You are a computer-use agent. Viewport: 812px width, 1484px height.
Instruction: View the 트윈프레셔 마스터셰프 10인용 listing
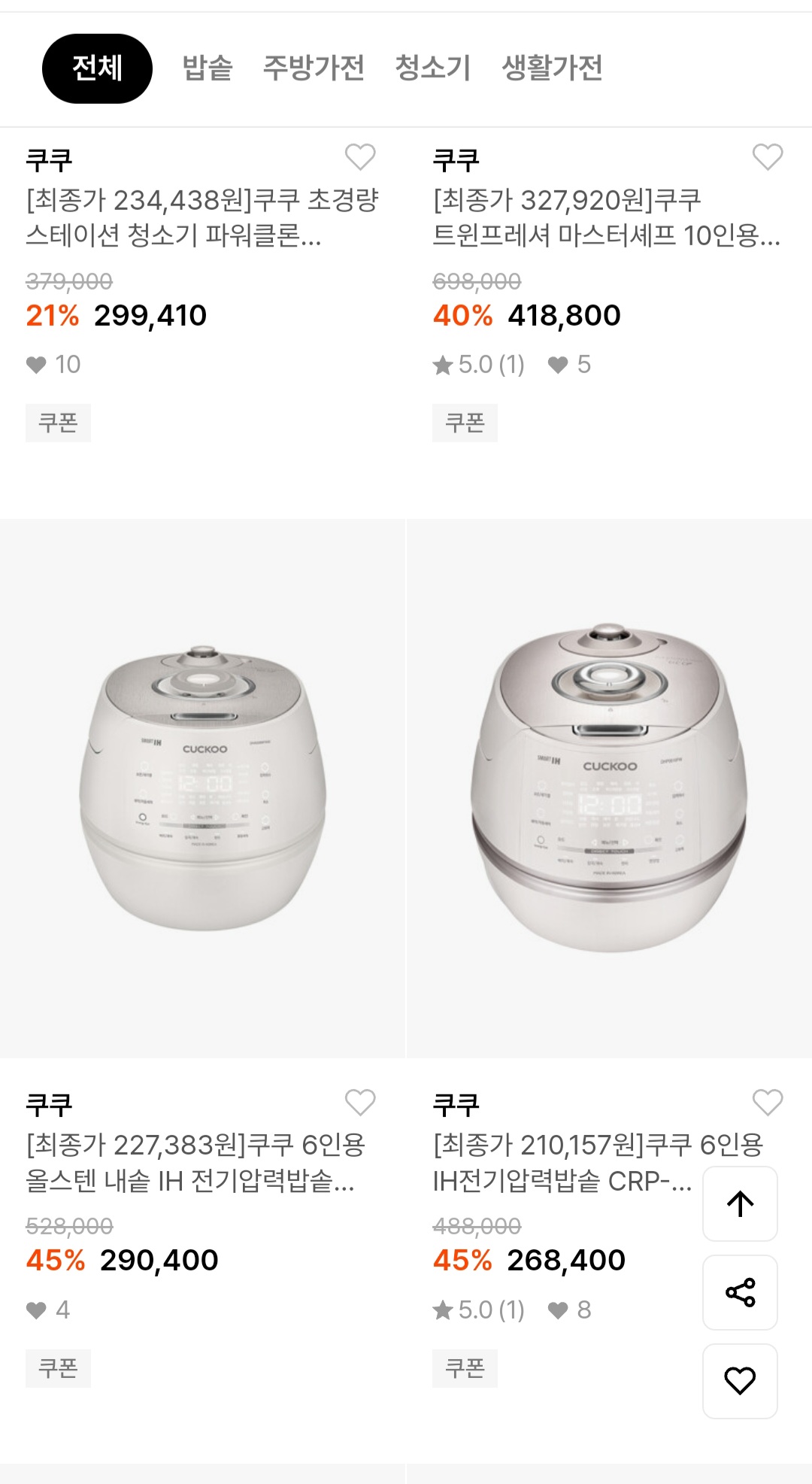coord(606,218)
